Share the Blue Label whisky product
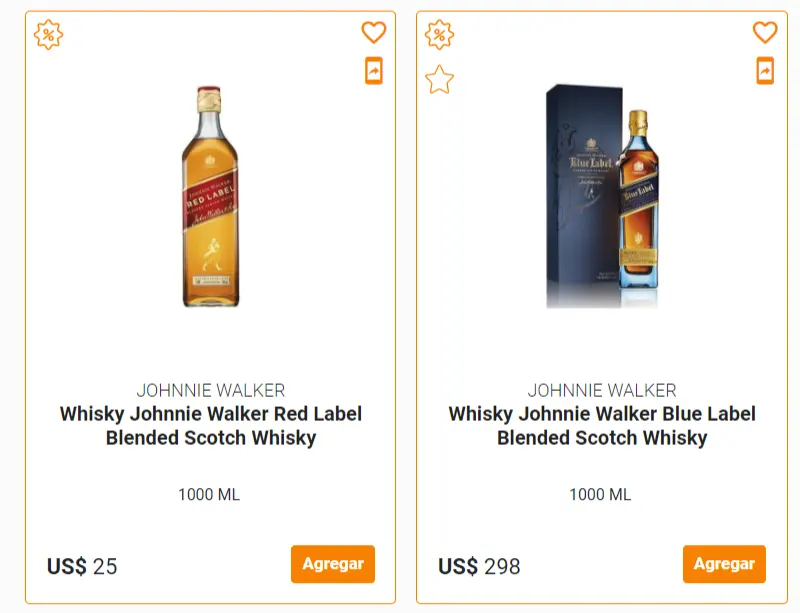Viewport: 800px width, 613px height. click(x=764, y=71)
